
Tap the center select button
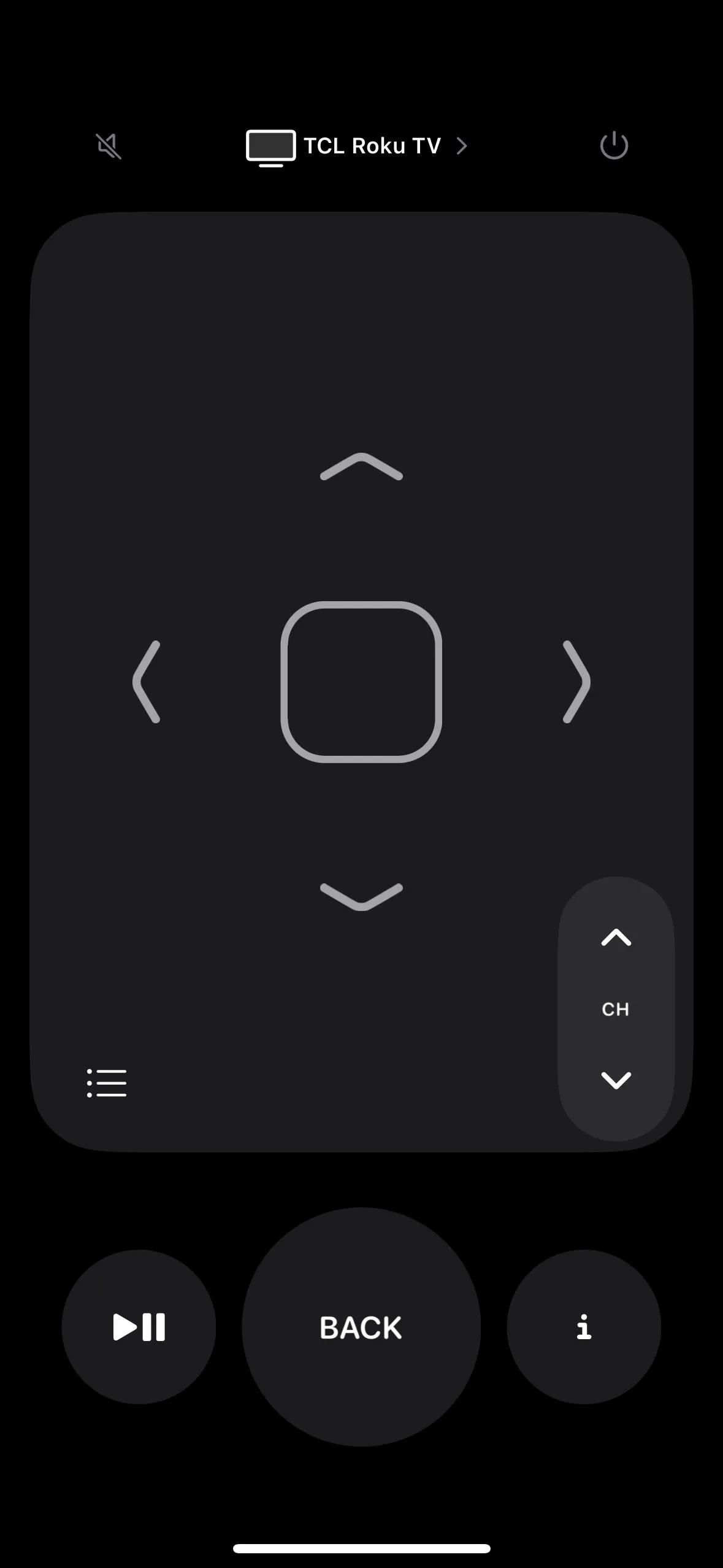361,682
